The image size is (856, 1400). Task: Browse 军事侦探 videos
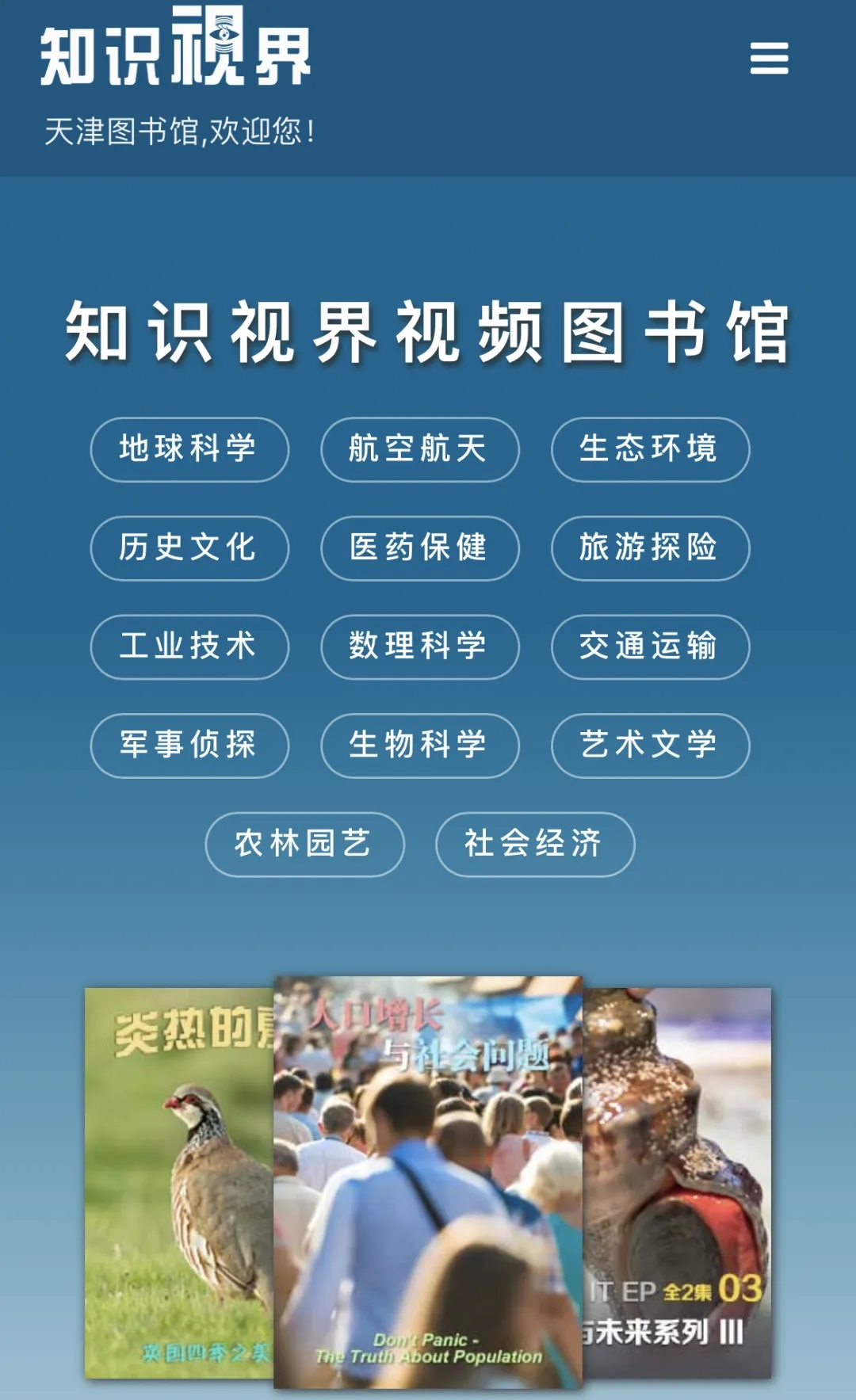(189, 746)
